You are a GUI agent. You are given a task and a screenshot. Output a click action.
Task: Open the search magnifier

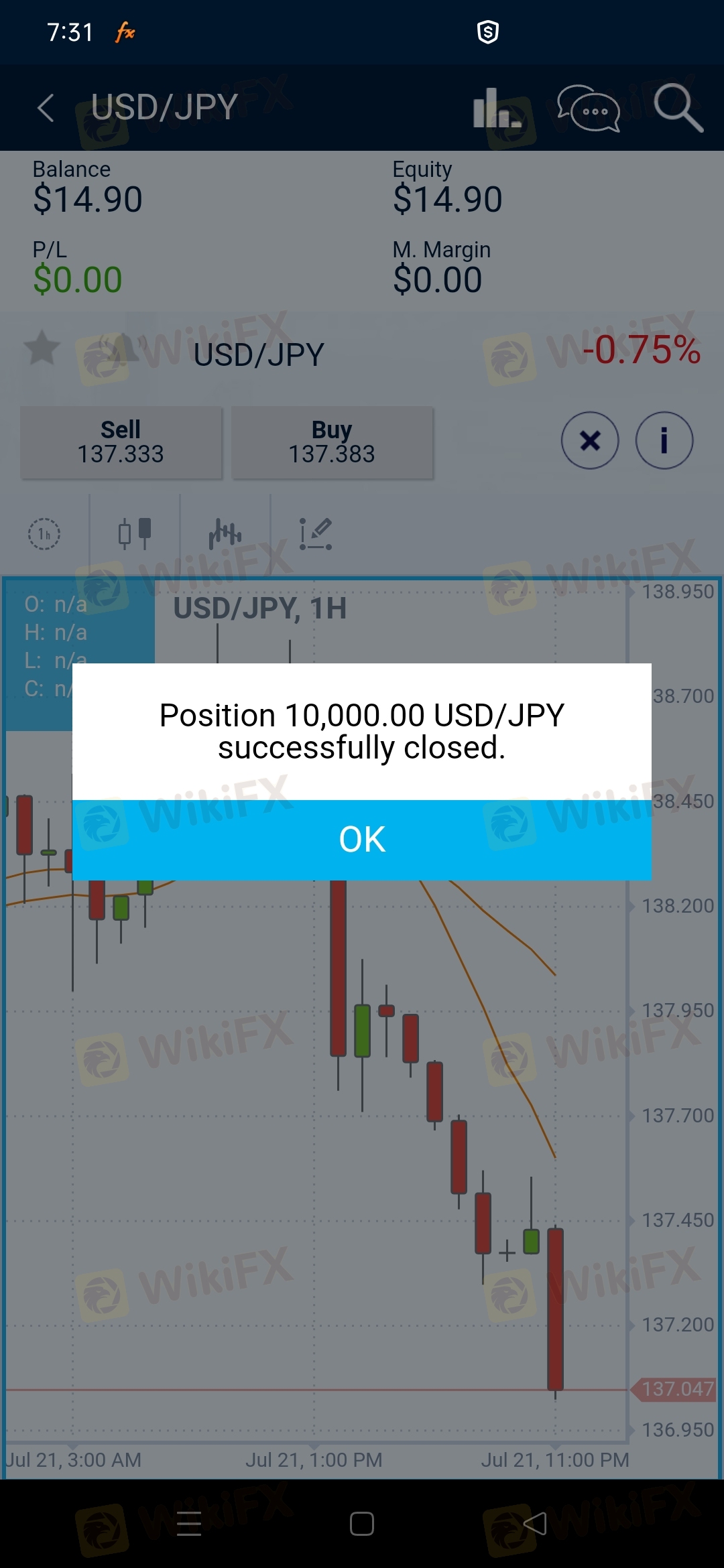click(678, 108)
